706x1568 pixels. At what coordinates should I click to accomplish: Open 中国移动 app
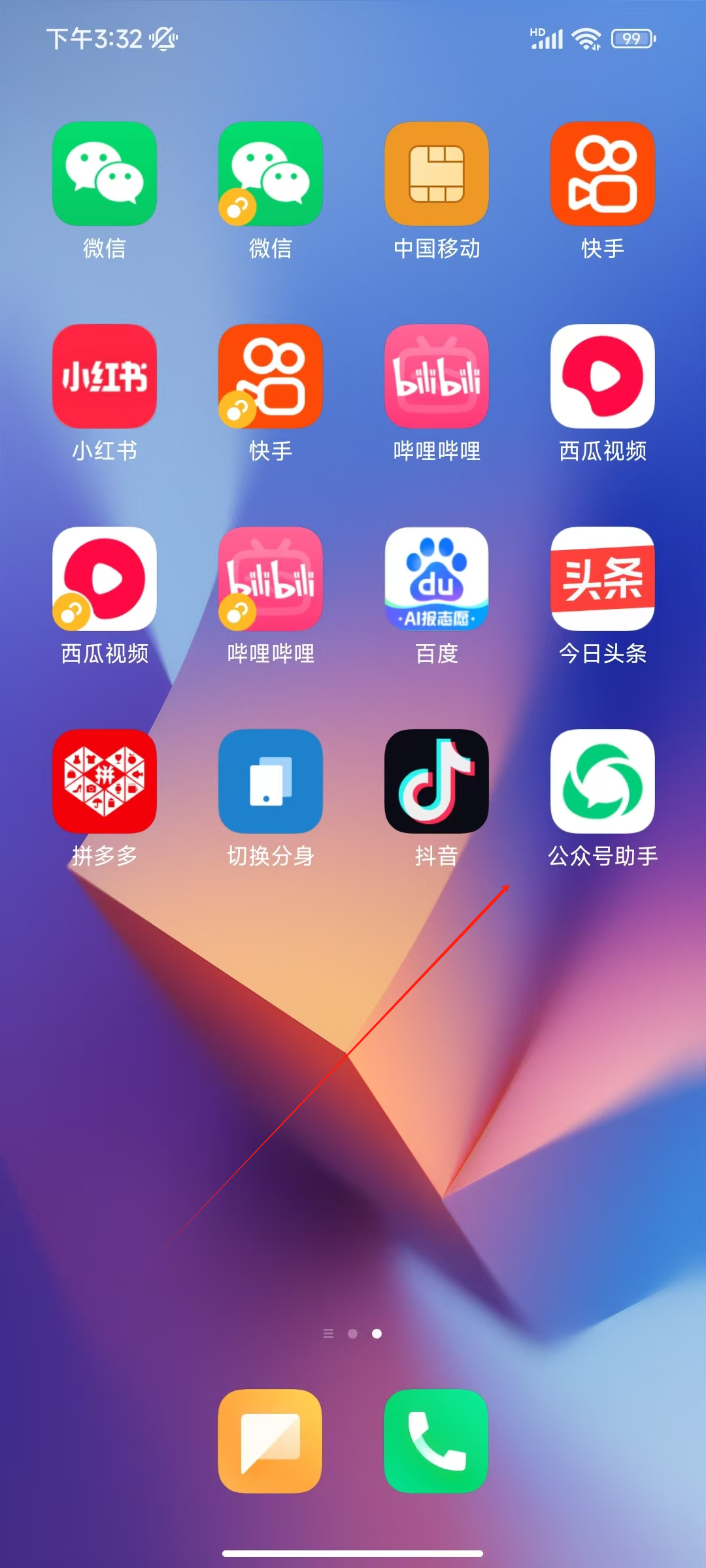coord(437,174)
